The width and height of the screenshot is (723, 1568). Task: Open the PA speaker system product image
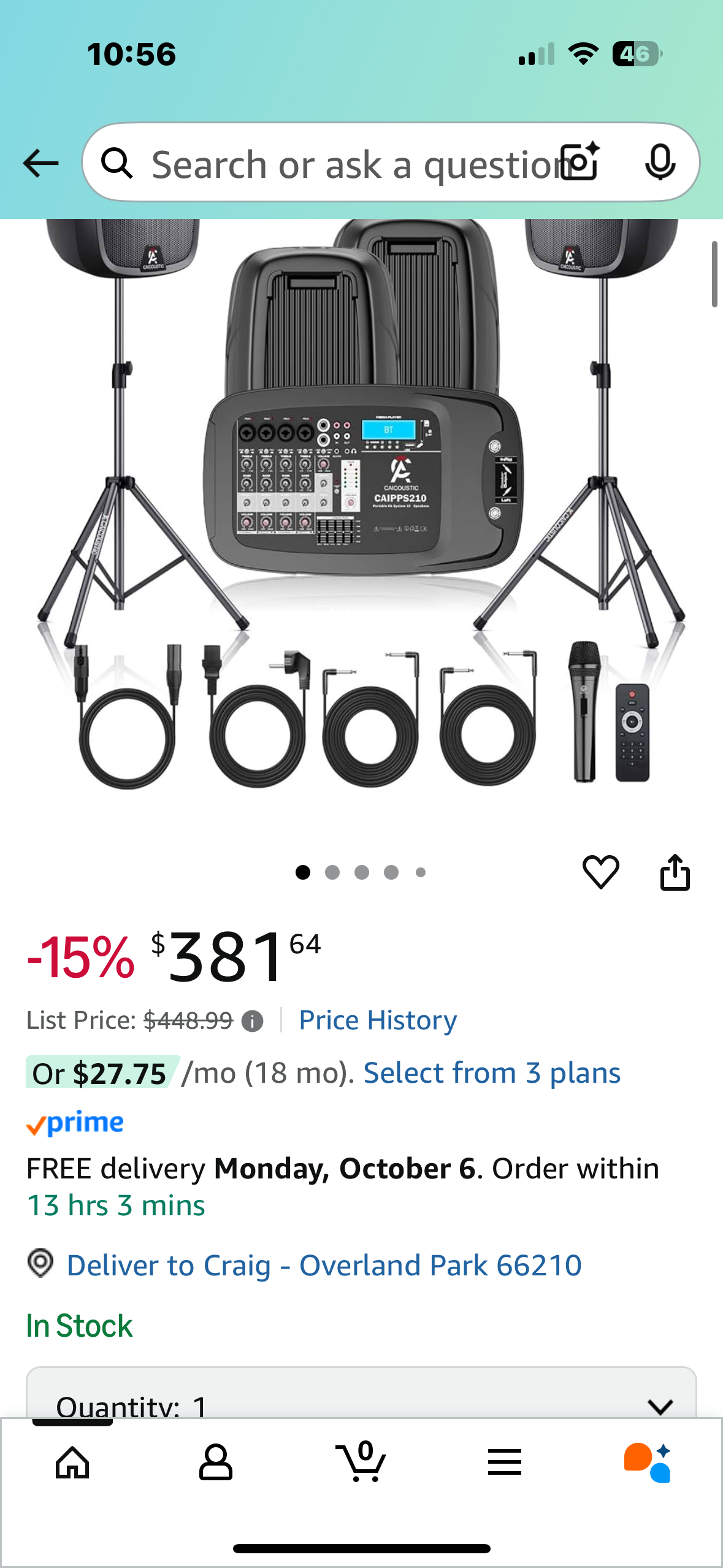pos(362,503)
